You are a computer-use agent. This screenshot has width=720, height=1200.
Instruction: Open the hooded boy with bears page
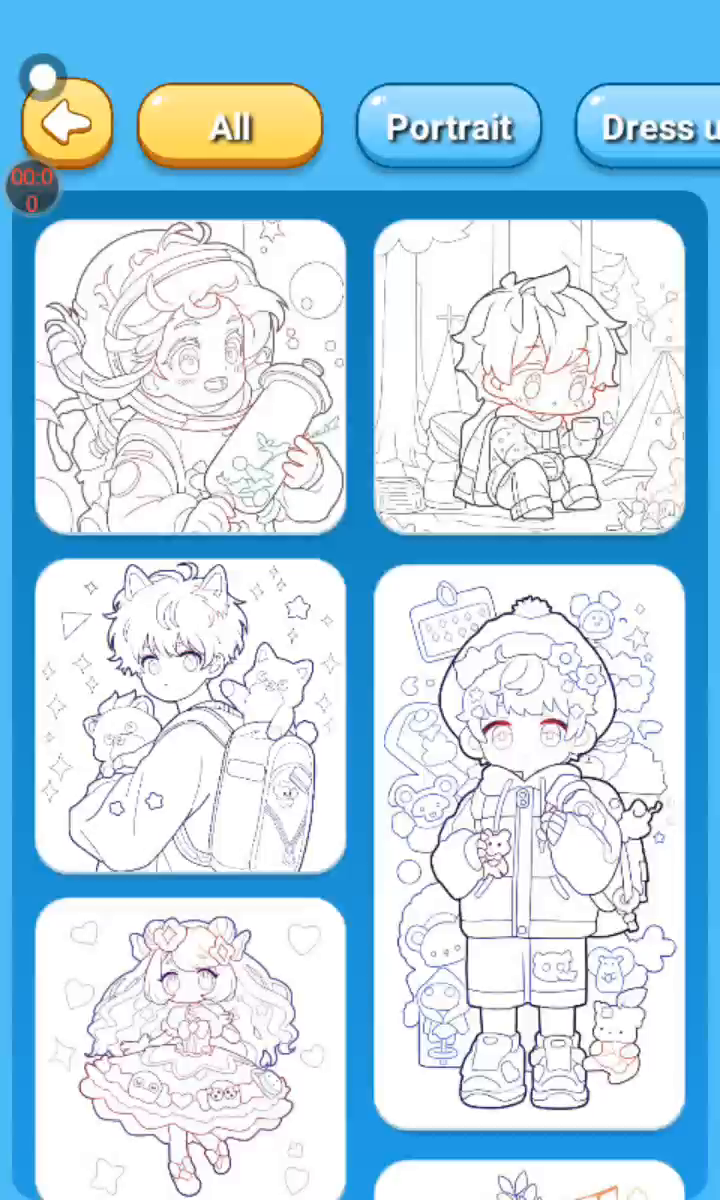529,847
